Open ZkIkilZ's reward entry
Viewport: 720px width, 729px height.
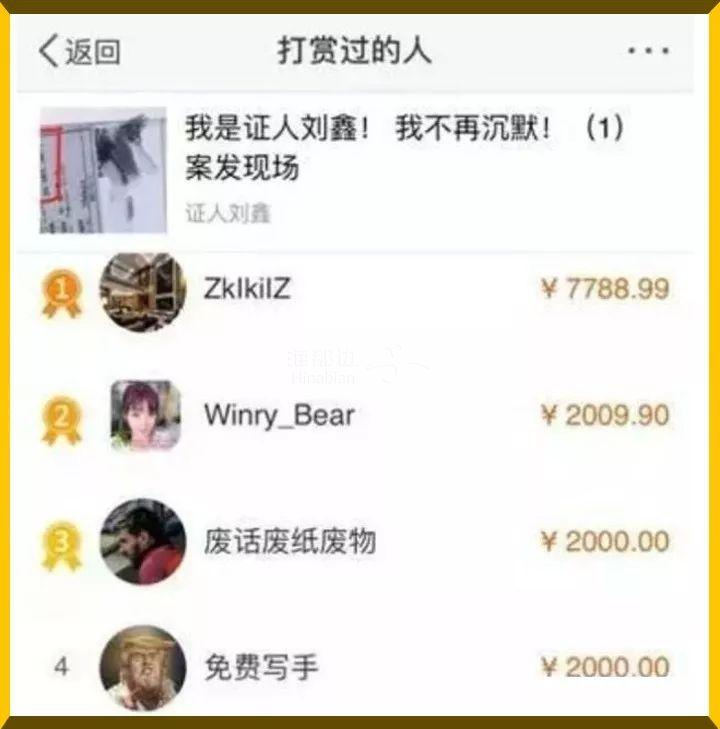360,290
